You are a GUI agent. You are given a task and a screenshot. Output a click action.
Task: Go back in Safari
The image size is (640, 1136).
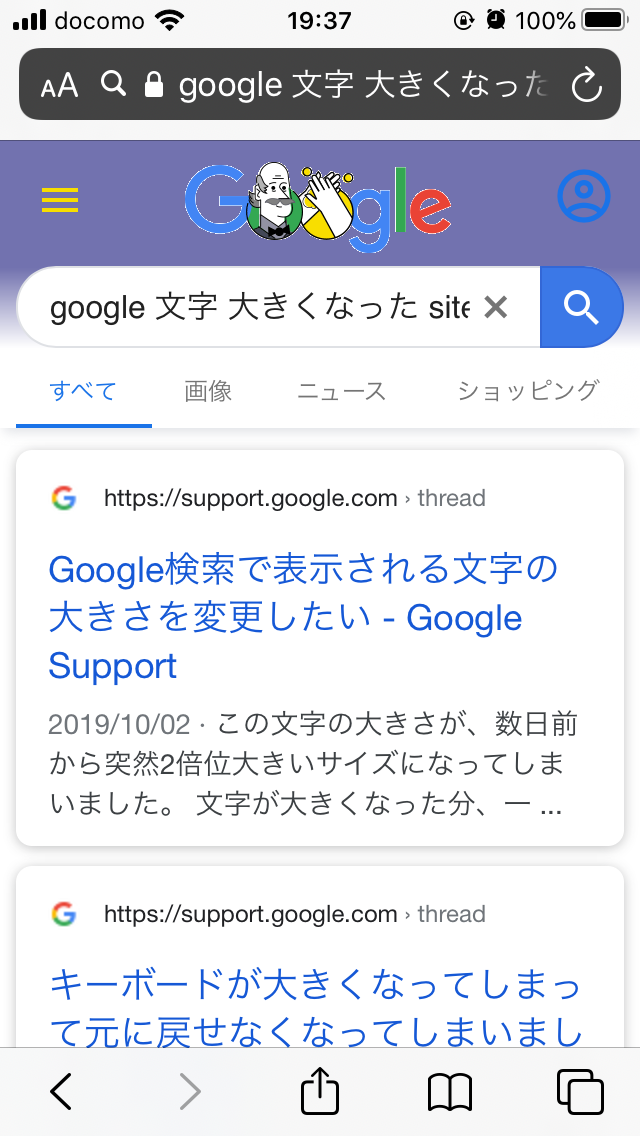pos(61,1092)
